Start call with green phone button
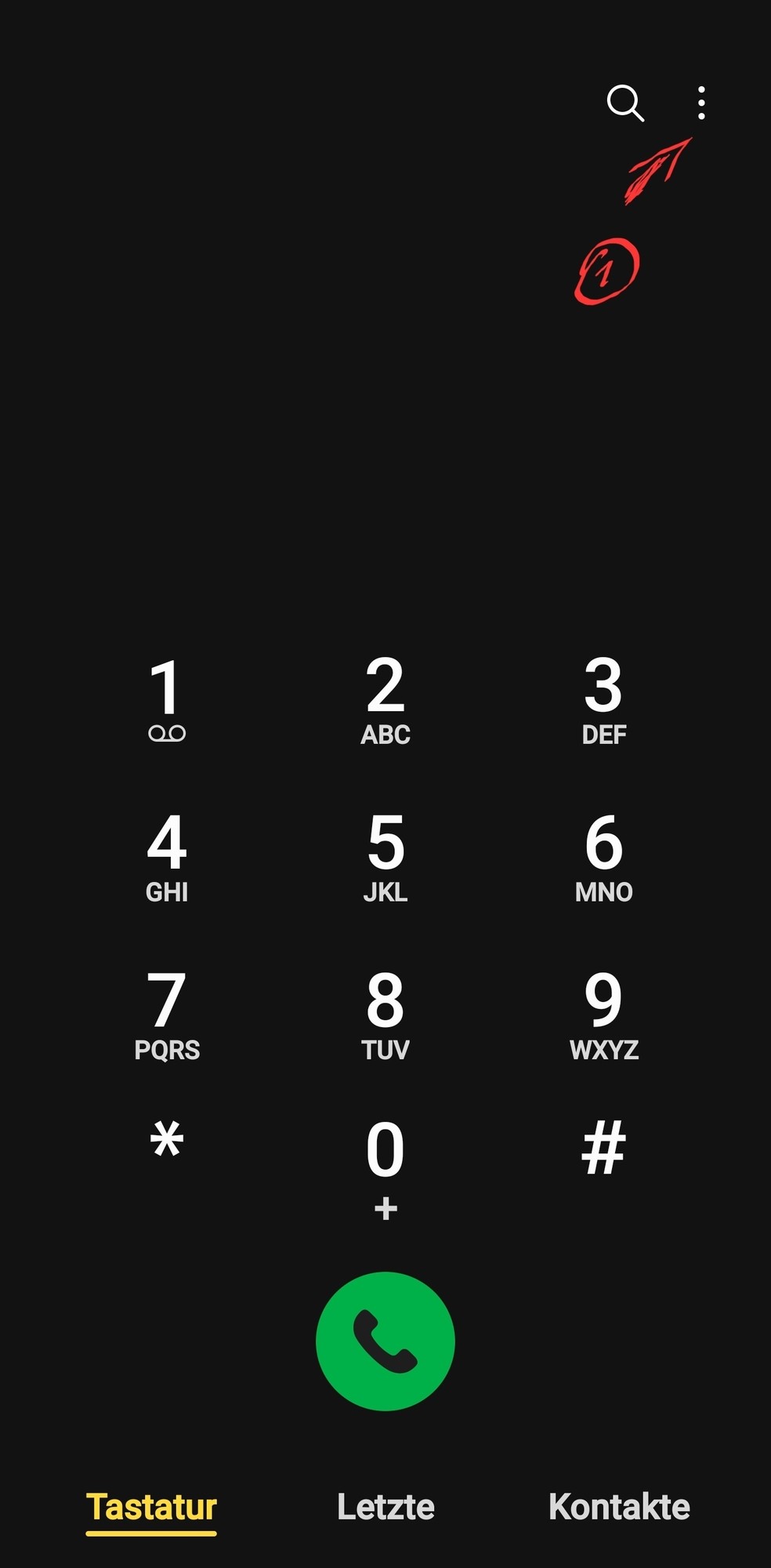The image size is (771, 1568). pos(385,1341)
